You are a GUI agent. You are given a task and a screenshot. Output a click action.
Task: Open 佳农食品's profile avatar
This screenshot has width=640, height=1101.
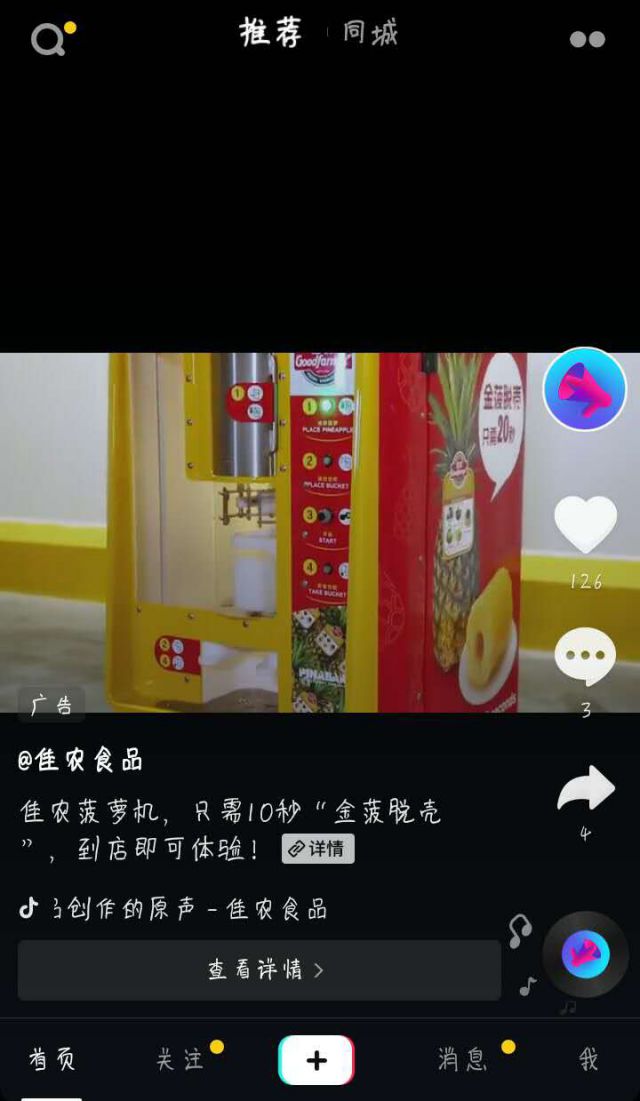pyautogui.click(x=585, y=390)
